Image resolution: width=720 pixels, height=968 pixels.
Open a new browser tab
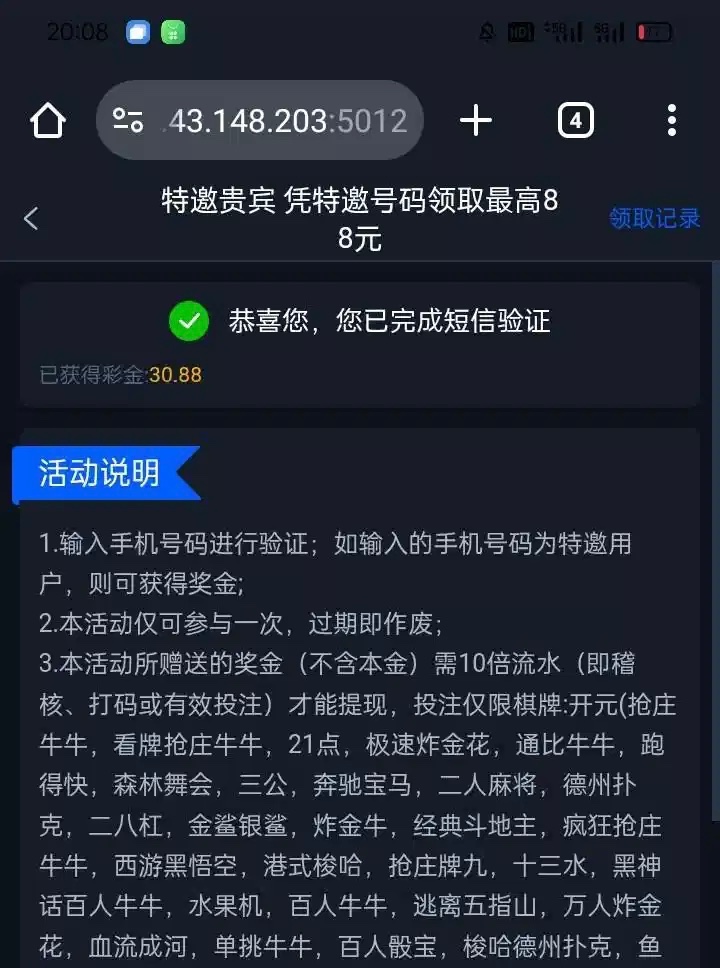[476, 121]
